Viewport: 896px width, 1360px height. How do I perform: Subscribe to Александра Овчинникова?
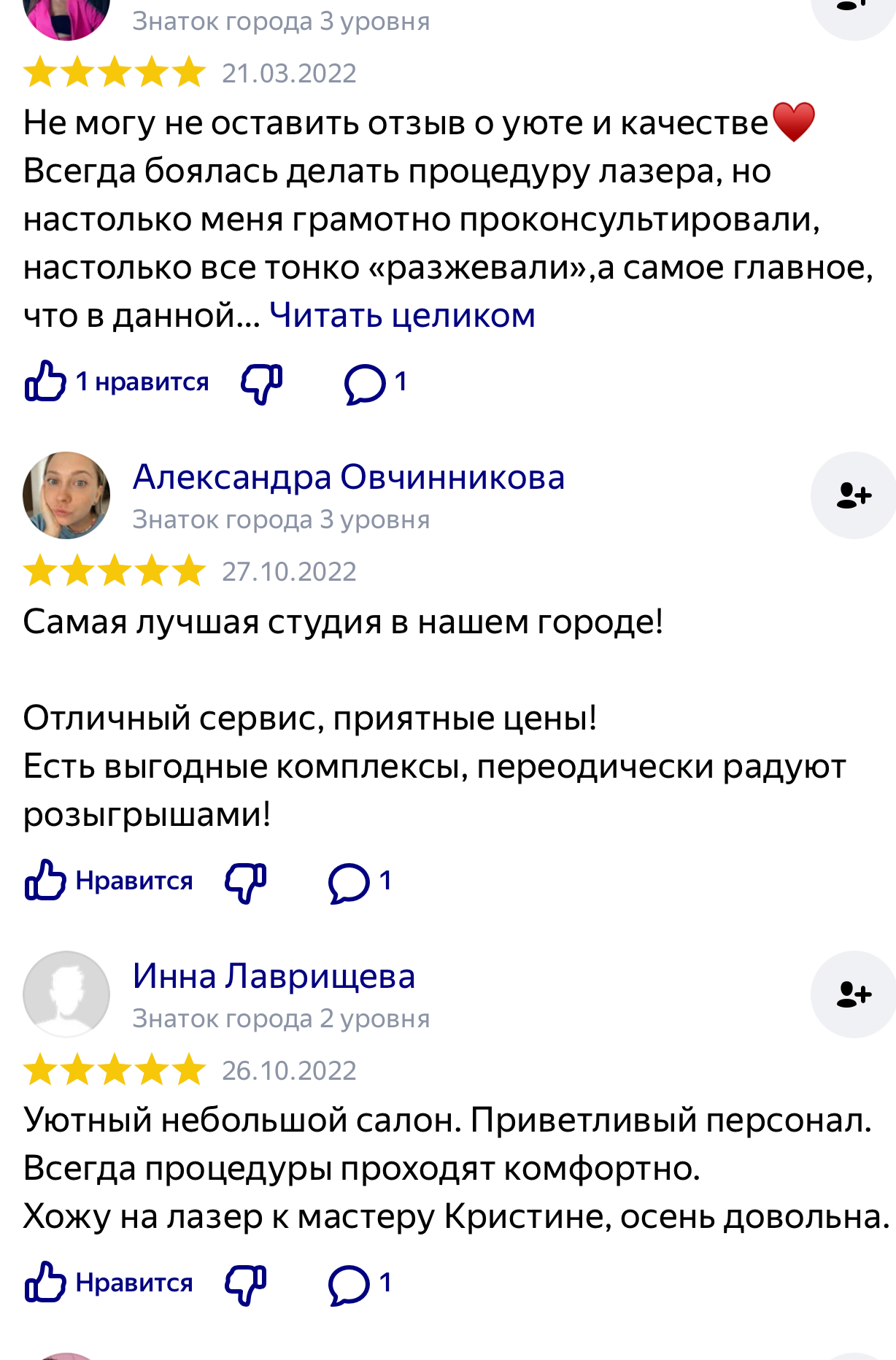click(852, 495)
